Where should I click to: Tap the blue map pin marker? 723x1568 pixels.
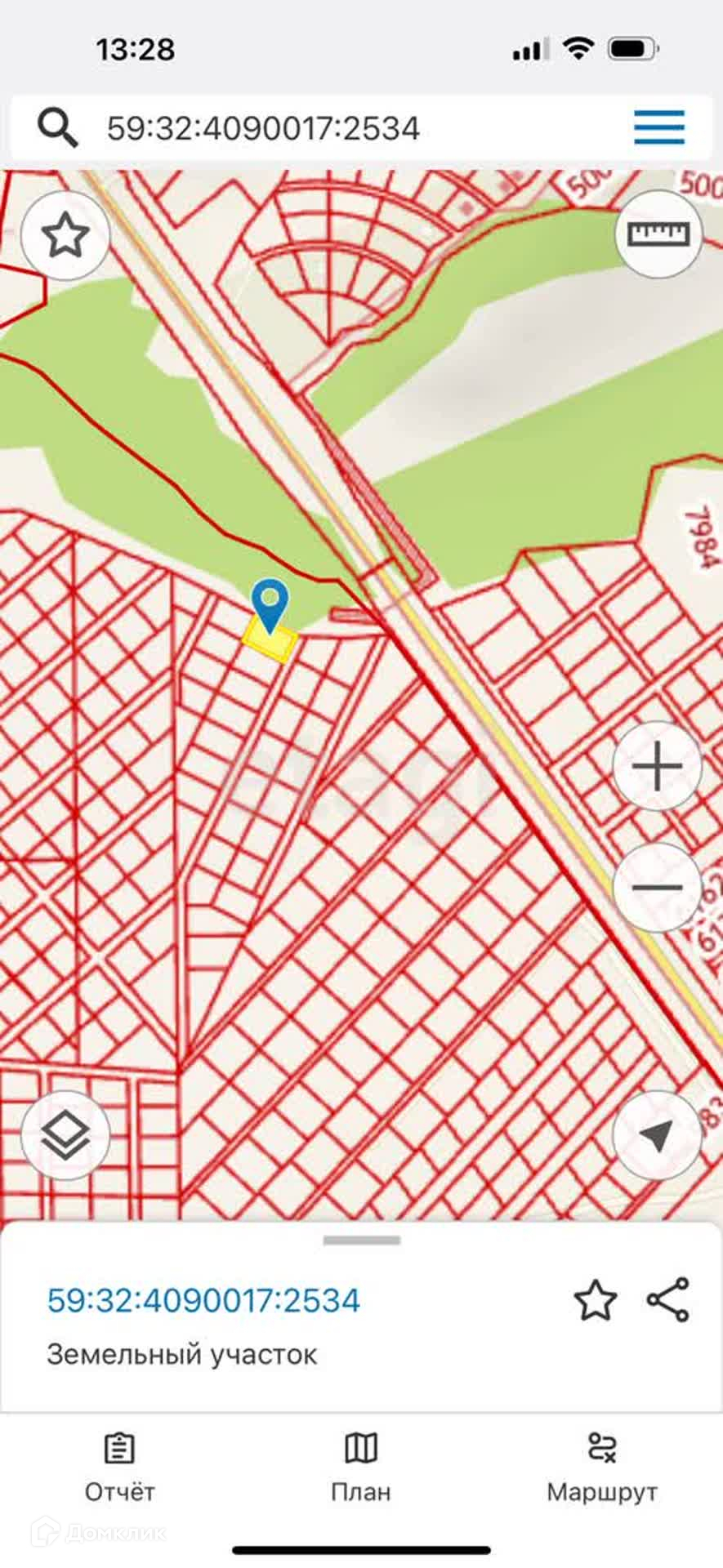[x=270, y=605]
